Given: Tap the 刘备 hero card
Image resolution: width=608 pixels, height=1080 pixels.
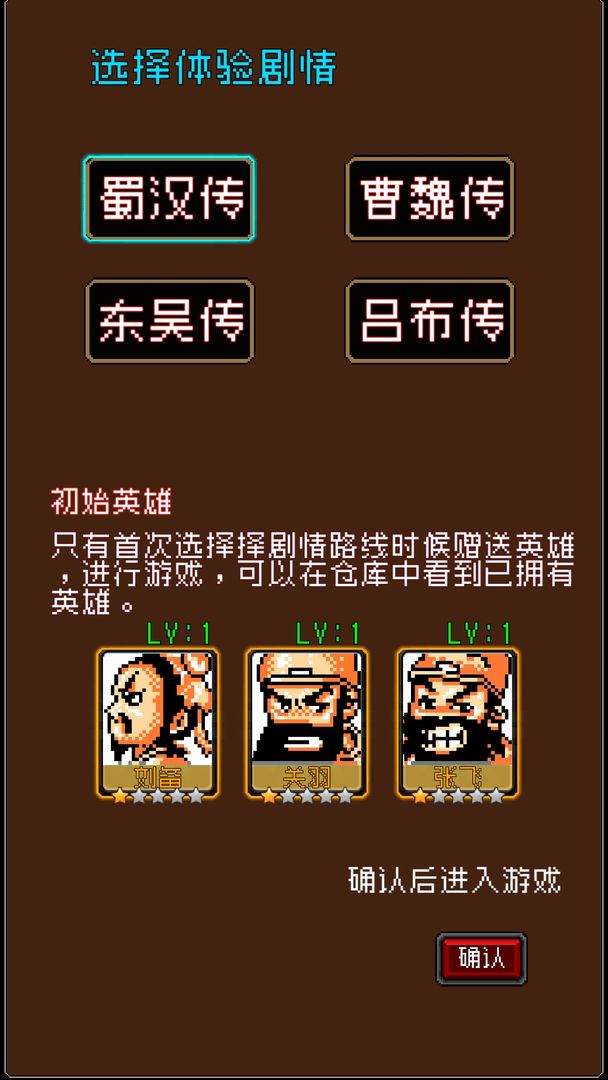Looking at the screenshot, I should [157, 722].
